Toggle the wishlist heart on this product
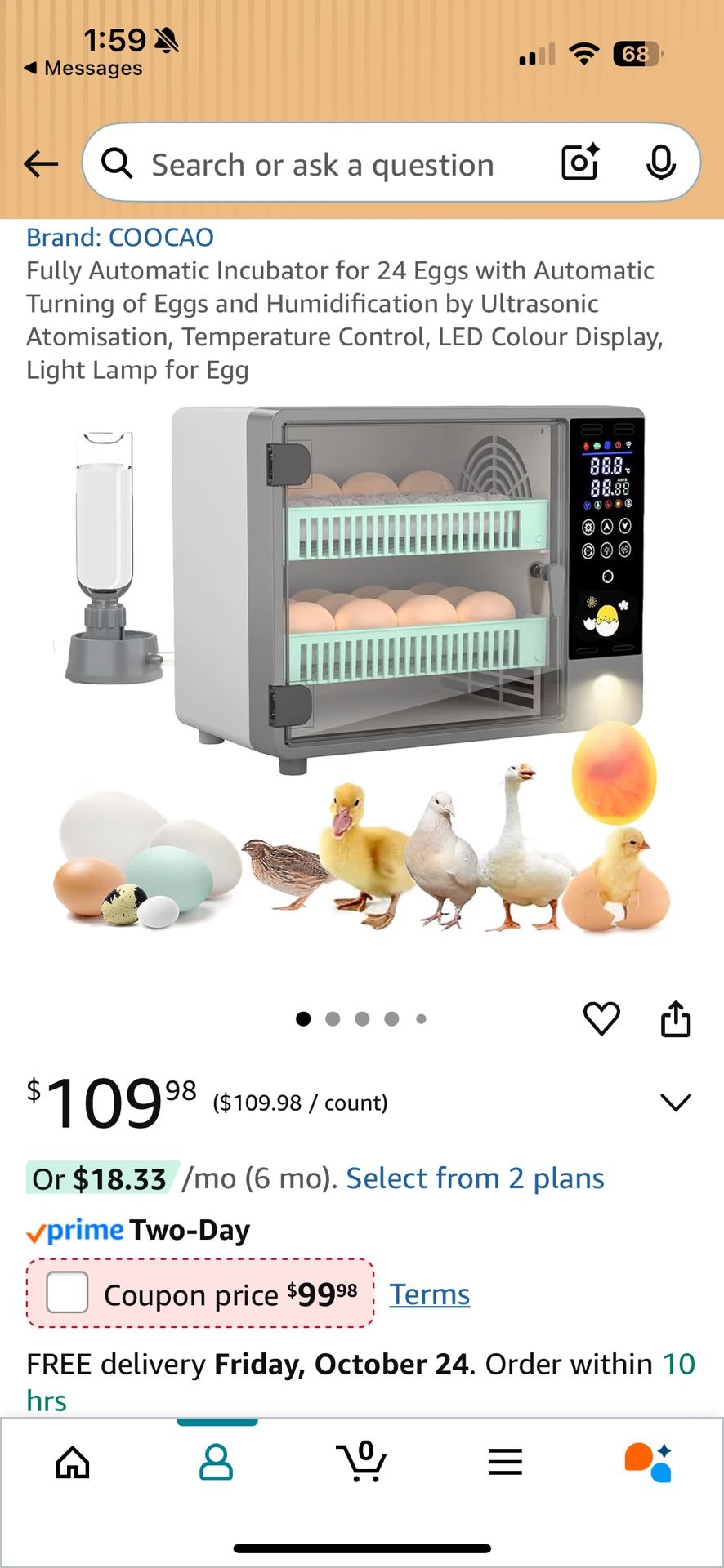Image resolution: width=724 pixels, height=1568 pixels. pyautogui.click(x=602, y=1017)
